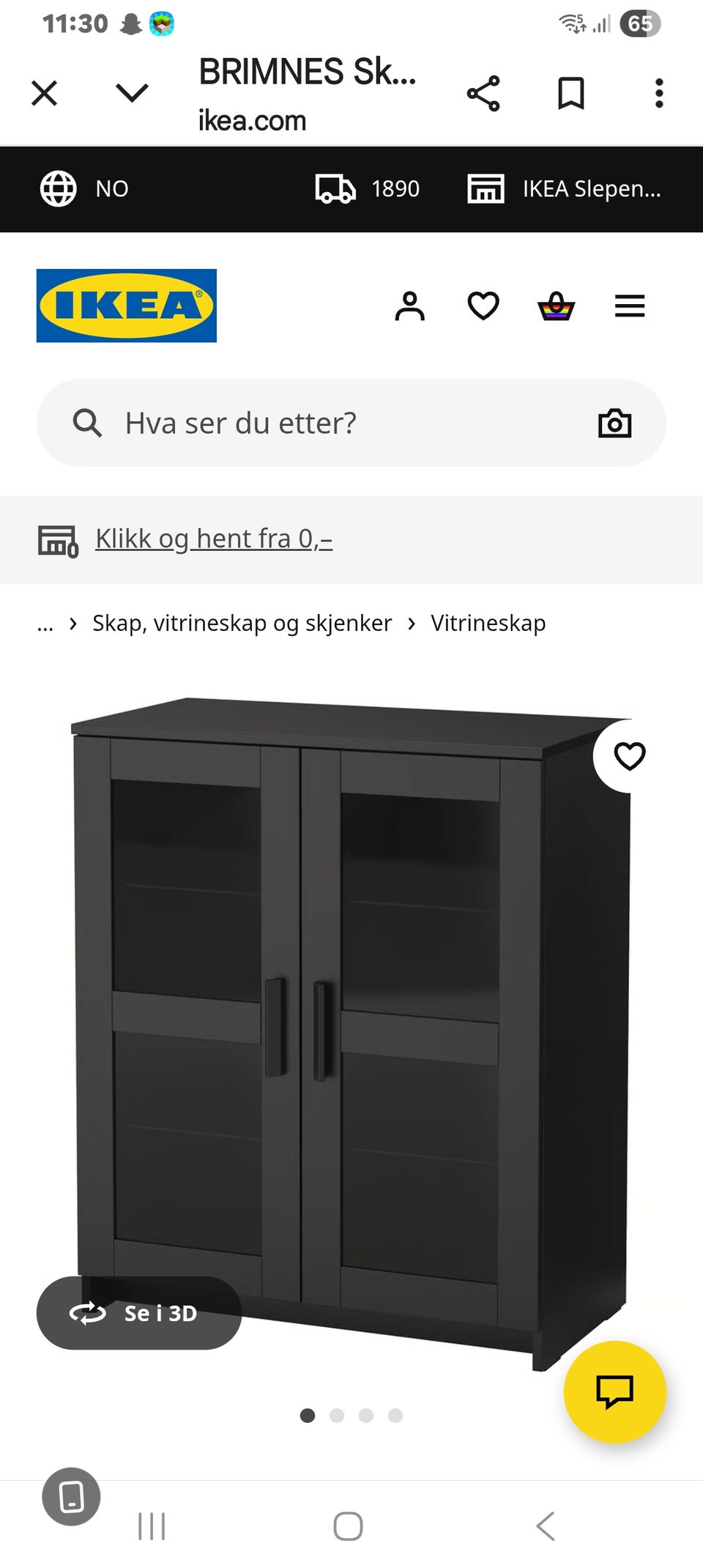Open the yellow chat bubble button
The height and width of the screenshot is (1568, 703).
pyautogui.click(x=615, y=1391)
